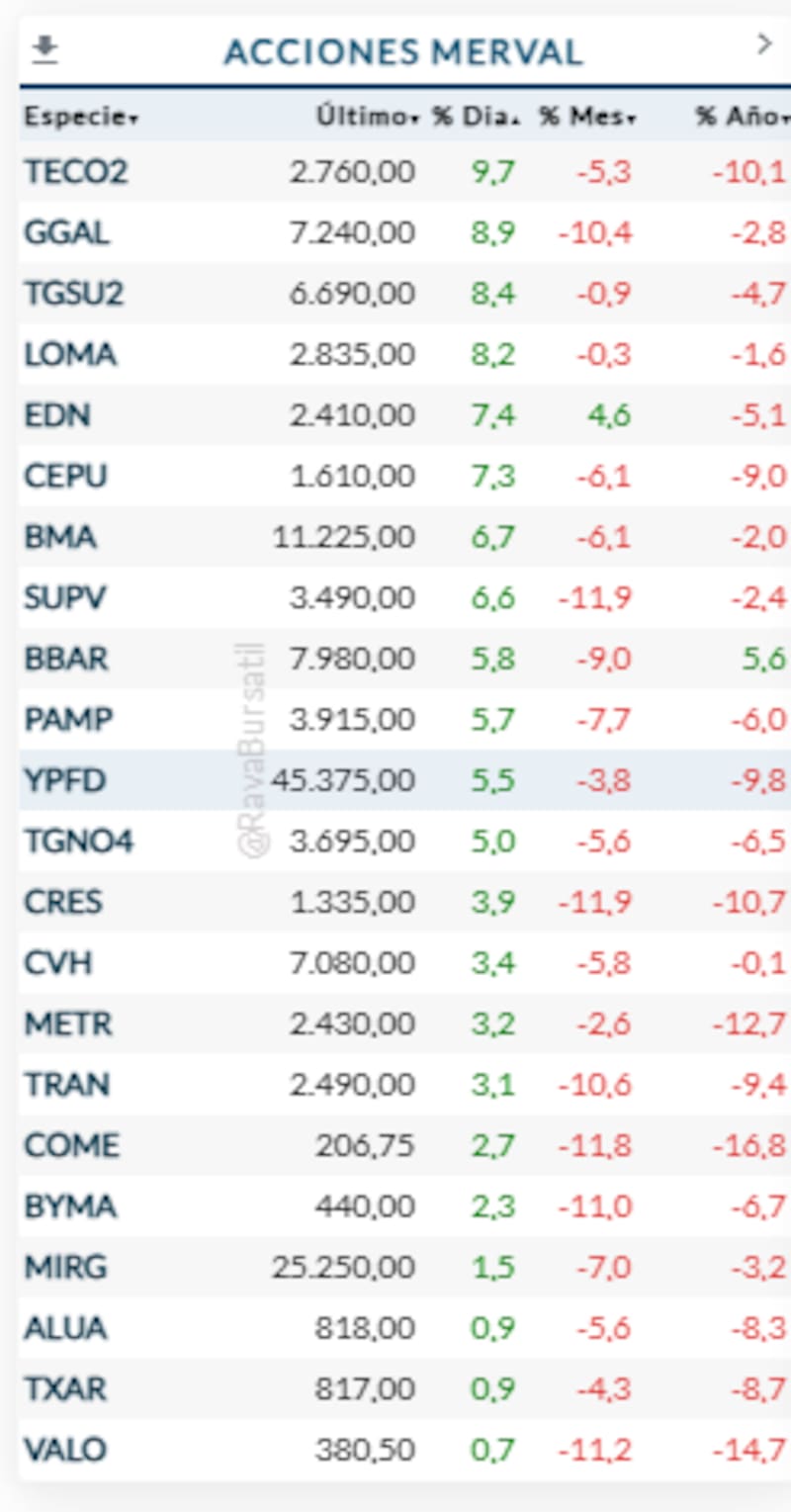
Task: Select the MIRG row
Action: [65, 1267]
